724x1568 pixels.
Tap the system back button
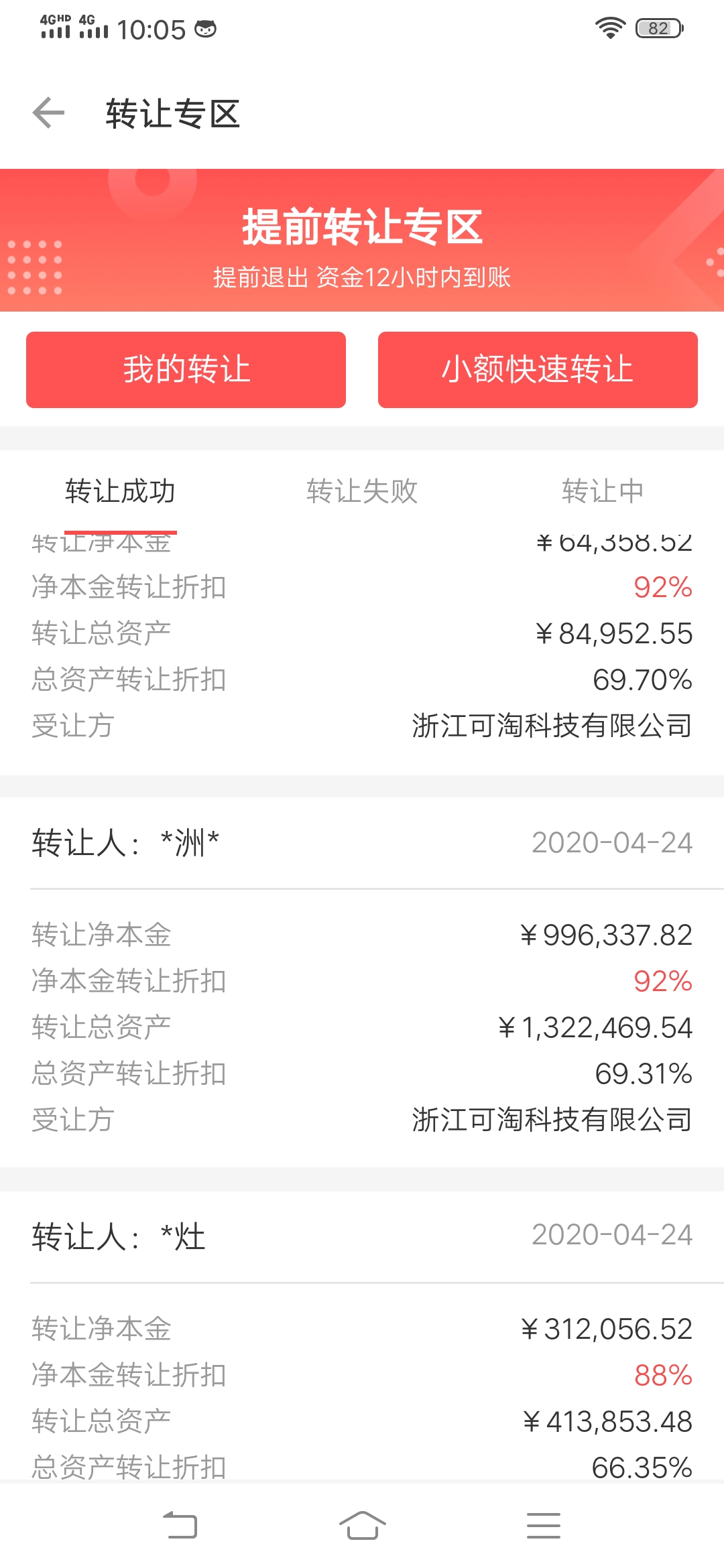(180, 1525)
